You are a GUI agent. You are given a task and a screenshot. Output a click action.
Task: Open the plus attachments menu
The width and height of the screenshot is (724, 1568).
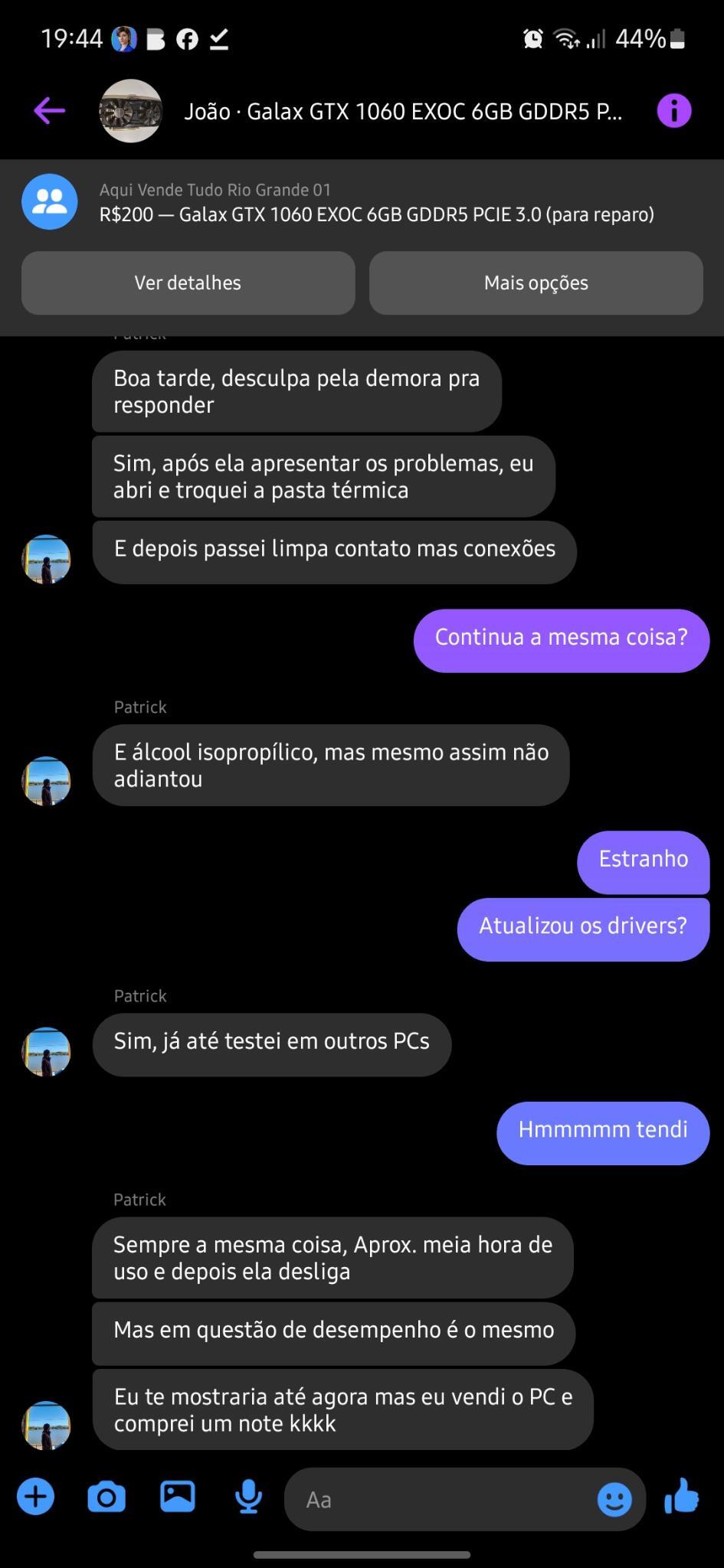(36, 1496)
